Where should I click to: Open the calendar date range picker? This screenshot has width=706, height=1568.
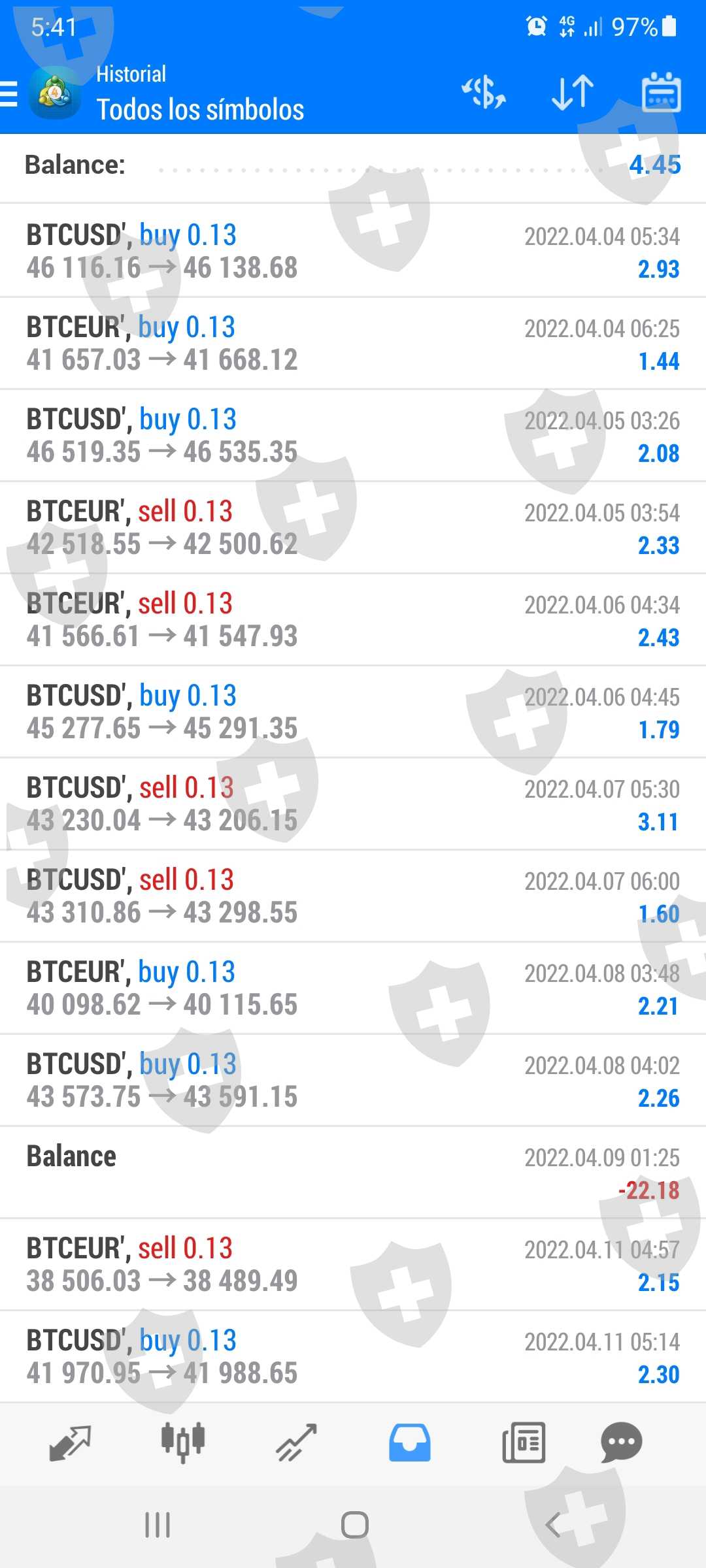661,93
